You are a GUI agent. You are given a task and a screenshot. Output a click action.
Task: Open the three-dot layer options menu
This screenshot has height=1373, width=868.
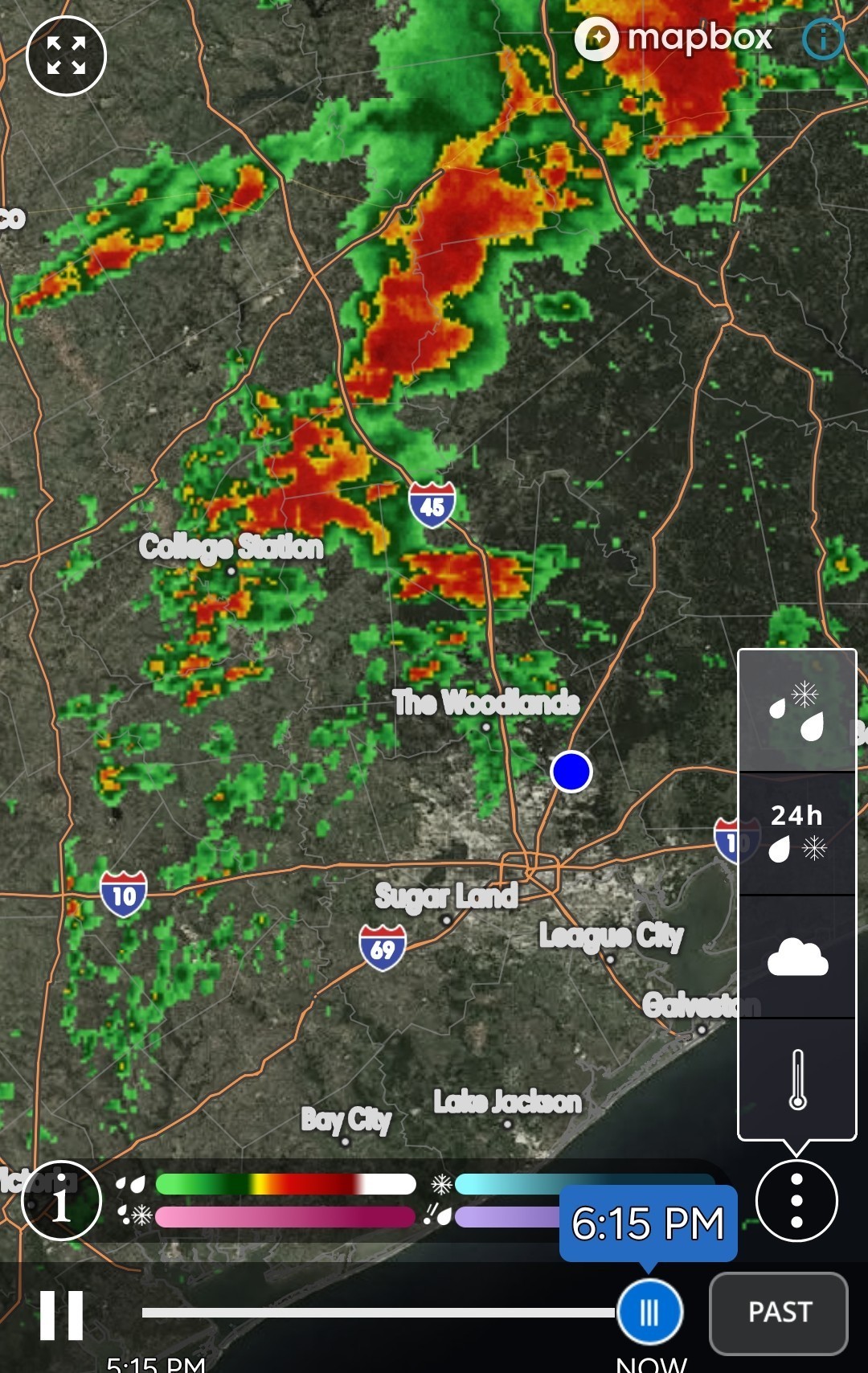[x=795, y=1199]
